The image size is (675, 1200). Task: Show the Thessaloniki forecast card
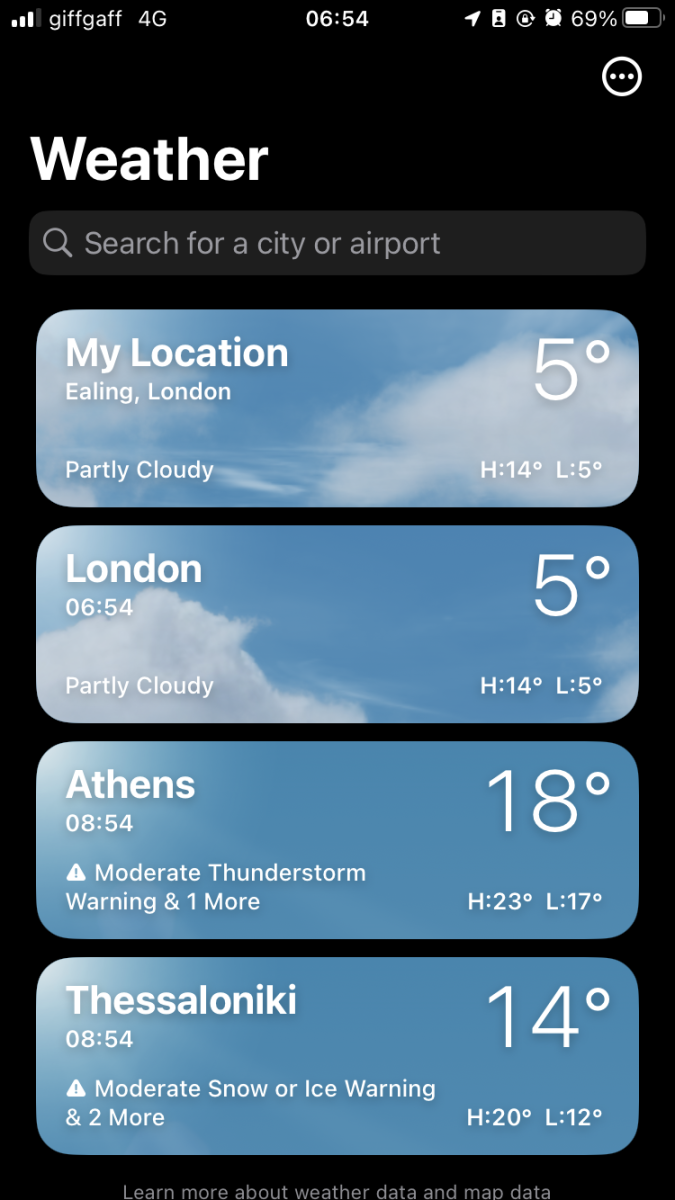click(337, 1056)
